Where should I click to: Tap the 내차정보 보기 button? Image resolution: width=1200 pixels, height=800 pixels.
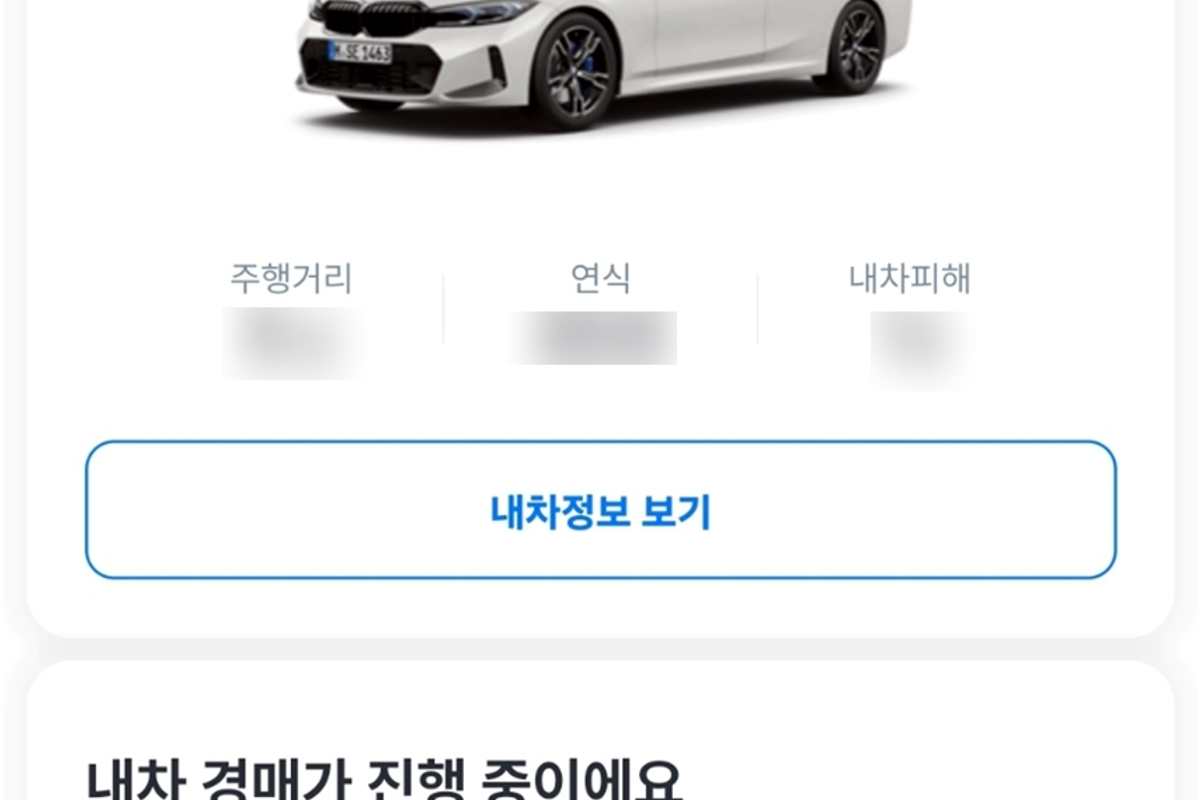pos(600,510)
